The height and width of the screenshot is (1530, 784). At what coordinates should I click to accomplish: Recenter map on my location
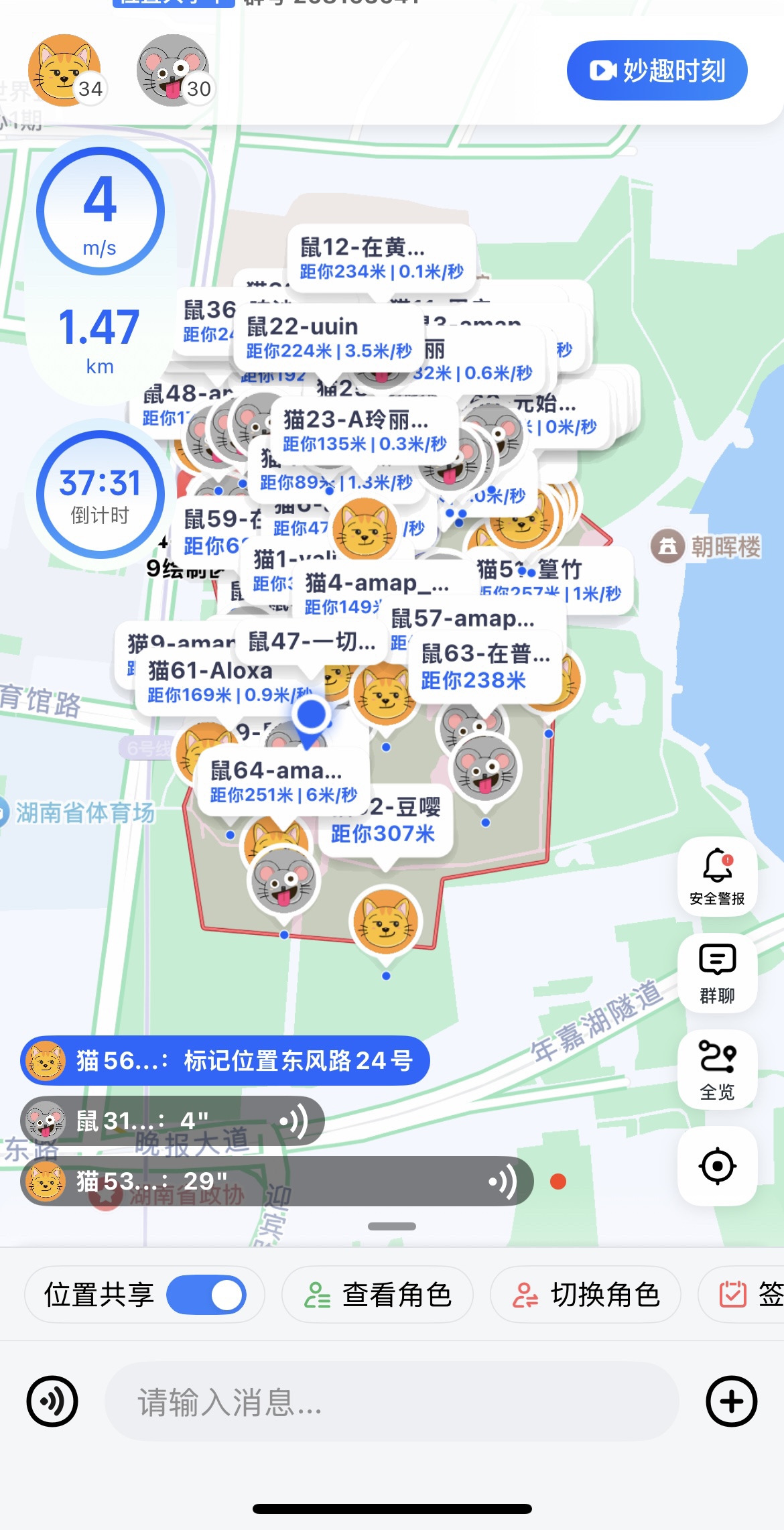pyautogui.click(x=717, y=1166)
